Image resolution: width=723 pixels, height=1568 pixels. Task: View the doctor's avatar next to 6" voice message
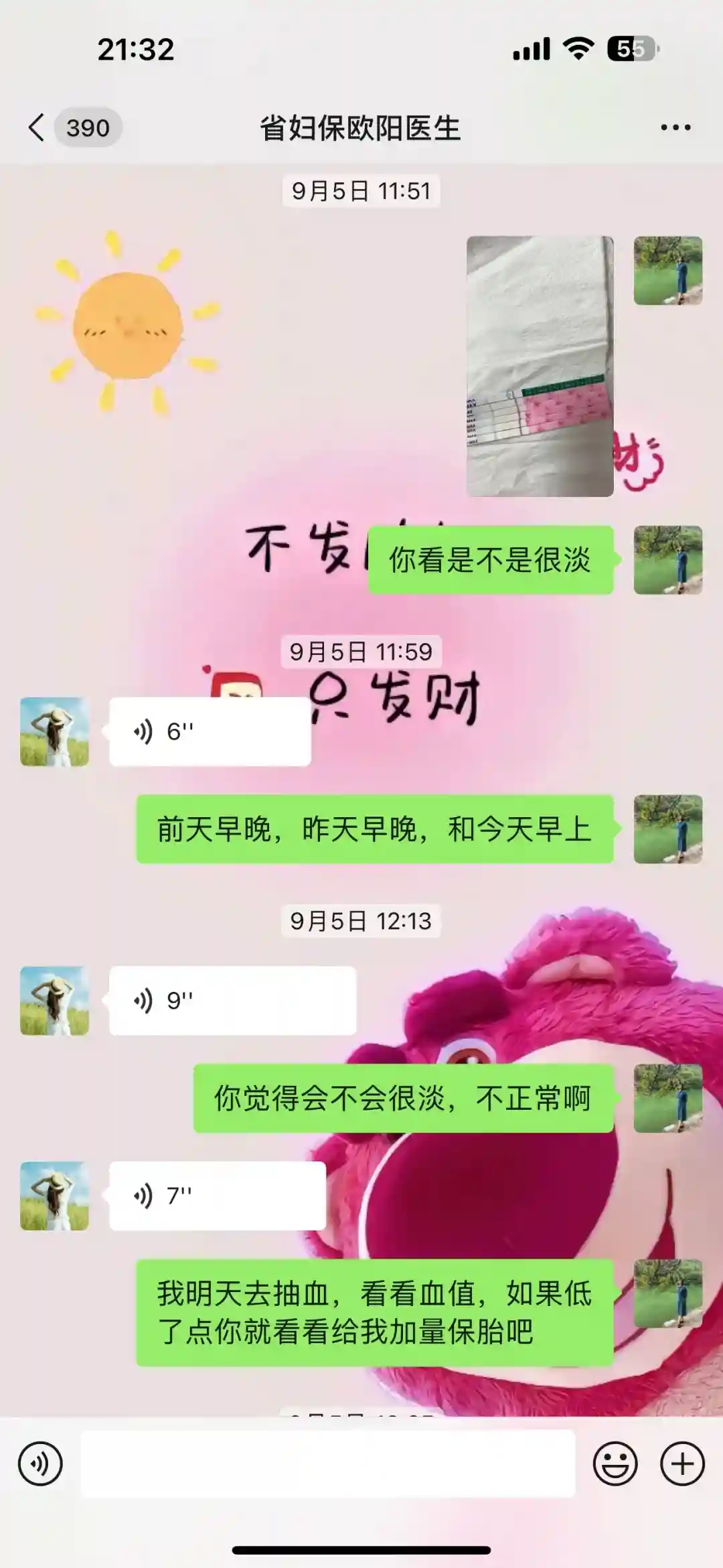pos(54,731)
